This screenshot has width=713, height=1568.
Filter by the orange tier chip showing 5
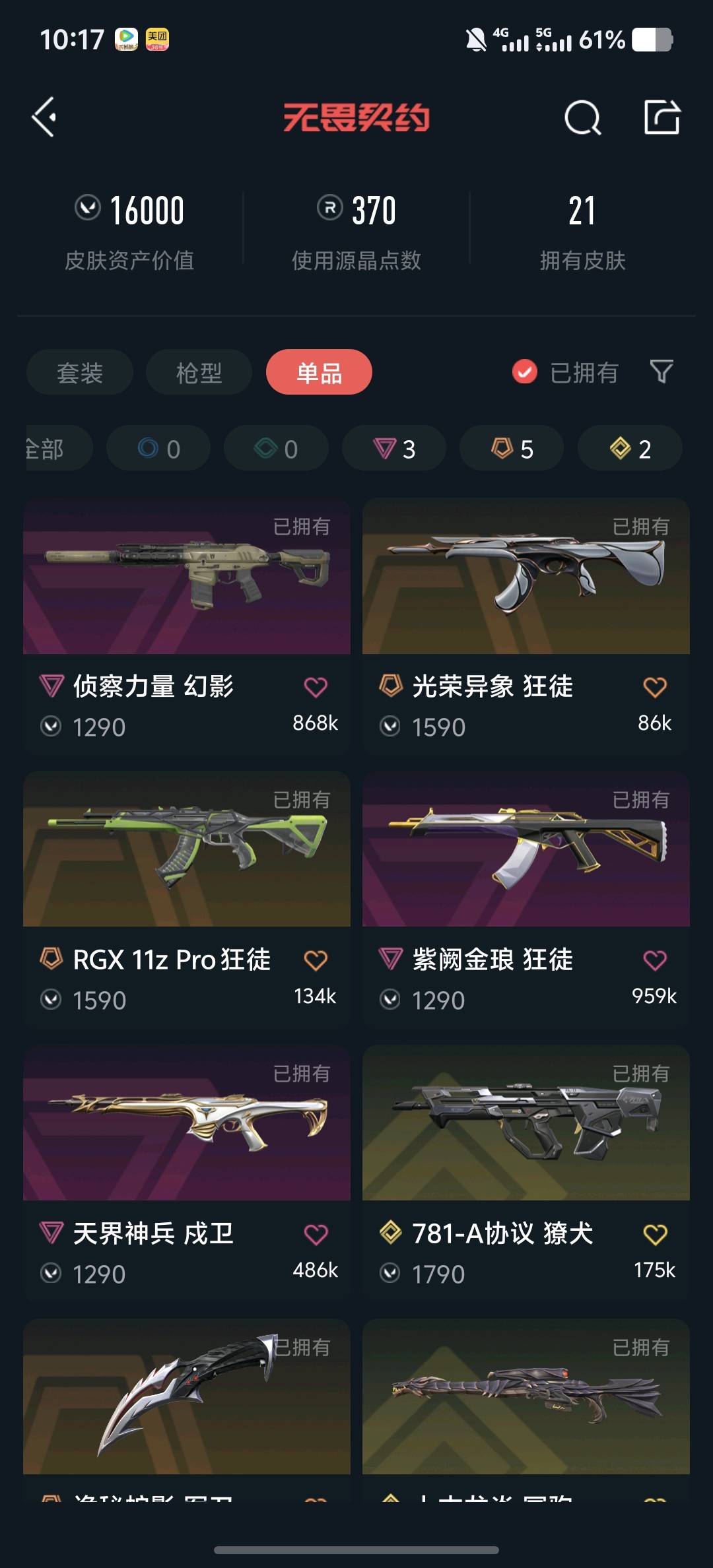(x=512, y=449)
